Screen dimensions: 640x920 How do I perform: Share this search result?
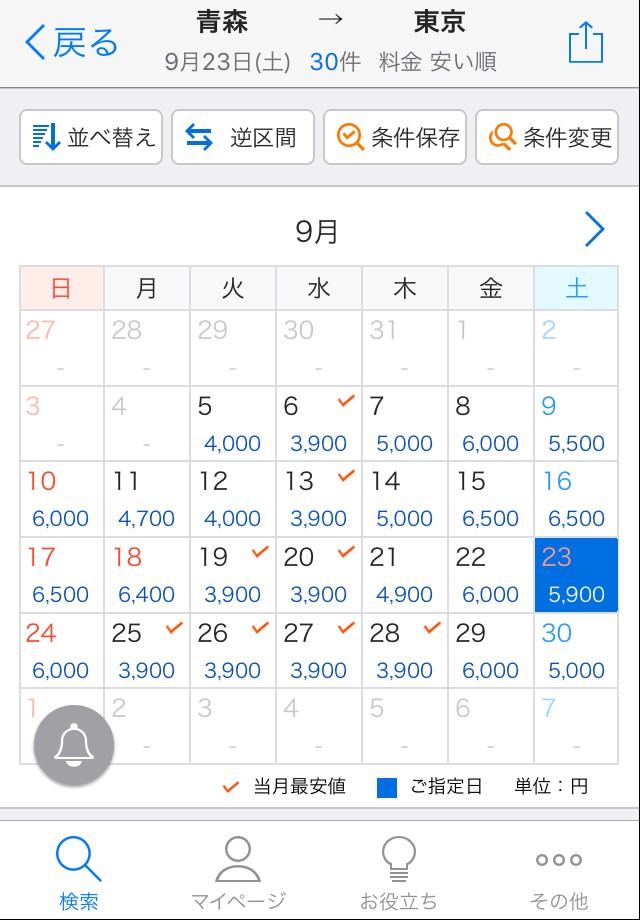[x=586, y=43]
